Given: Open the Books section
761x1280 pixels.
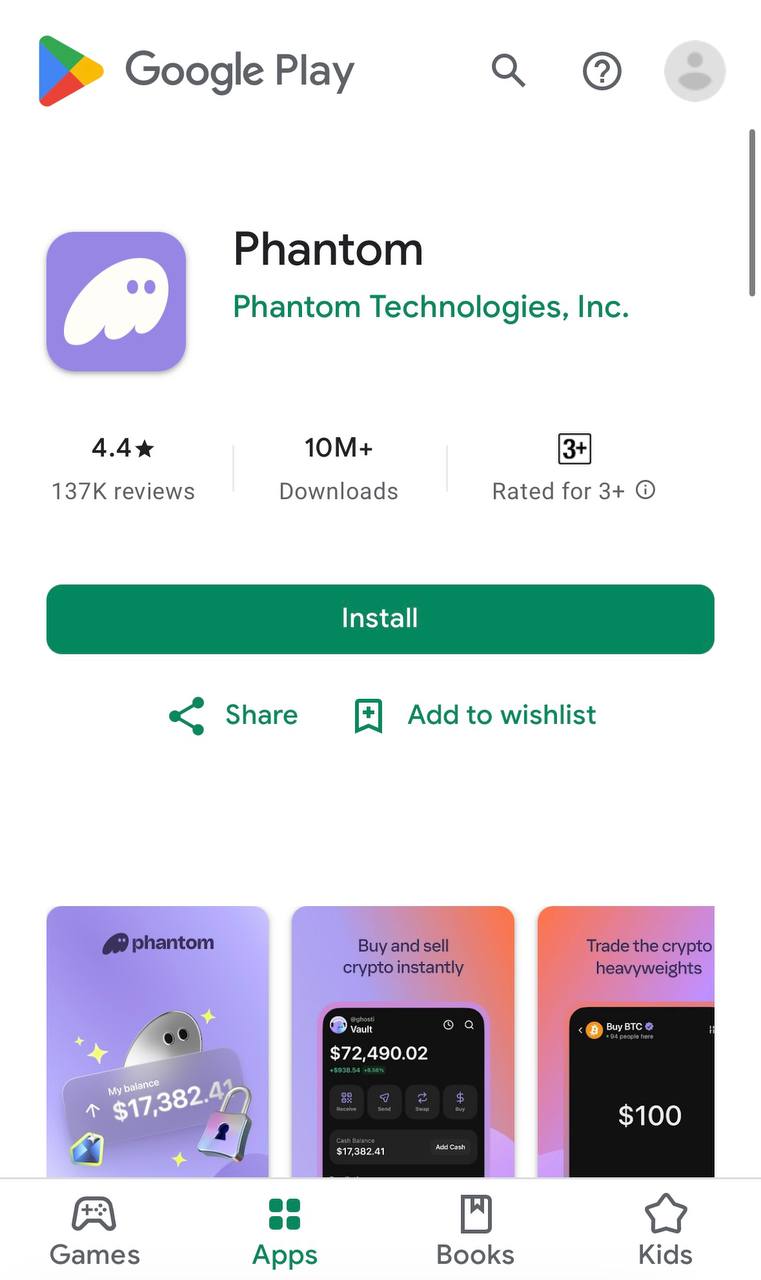Looking at the screenshot, I should point(475,1228).
